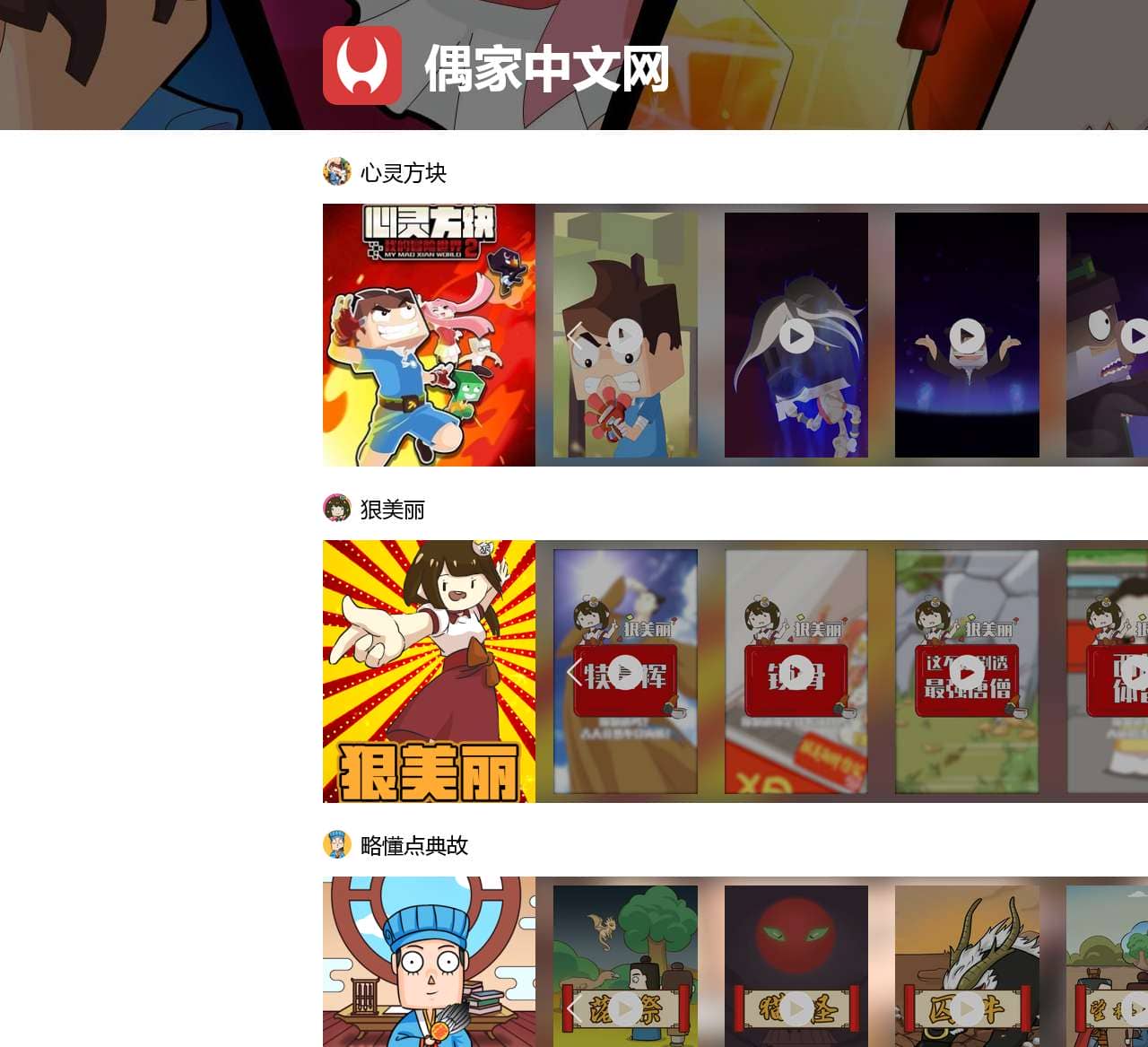Play the horned beast video in 略懂点典故

point(967,1008)
